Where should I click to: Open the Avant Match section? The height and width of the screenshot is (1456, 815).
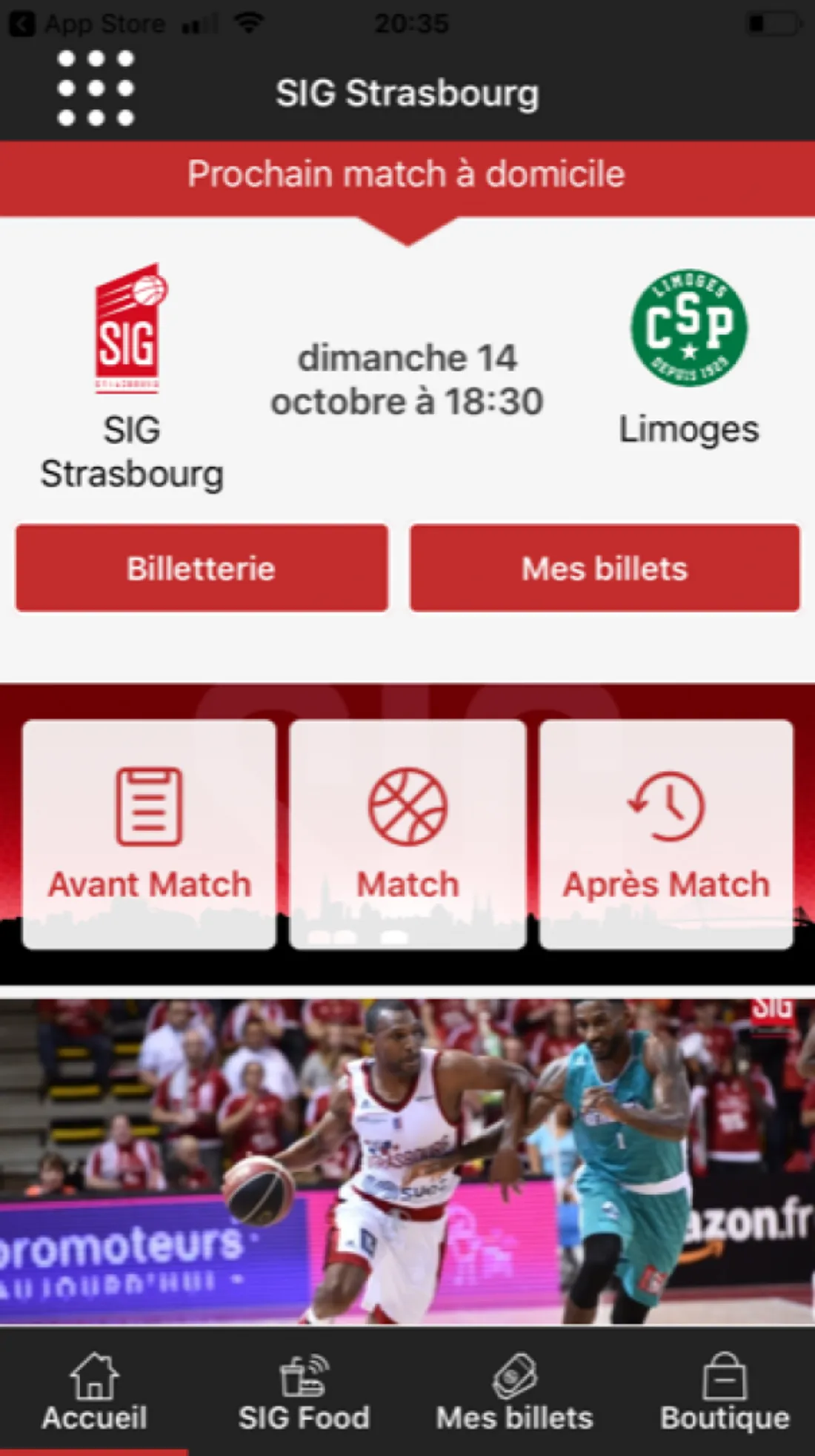click(149, 834)
